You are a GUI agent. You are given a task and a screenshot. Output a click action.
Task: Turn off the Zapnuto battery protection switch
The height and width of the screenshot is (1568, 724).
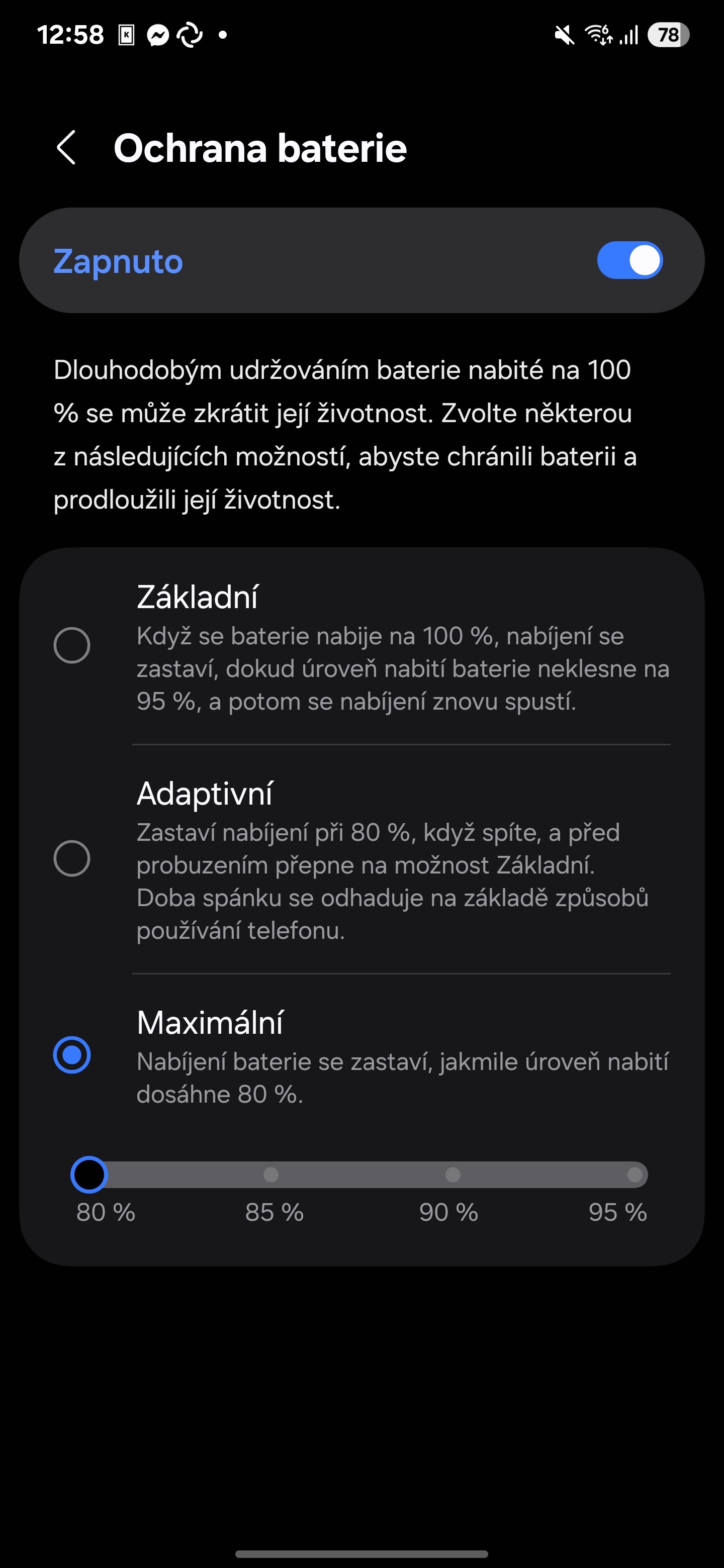click(629, 260)
